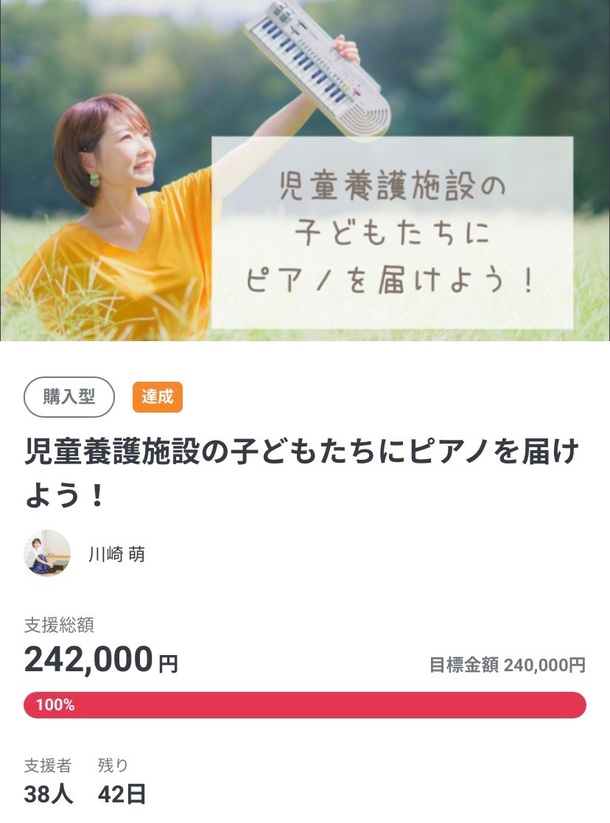Screen dimensions: 610x823
Task: Tap the 購入型 category chip
Action: point(69,397)
